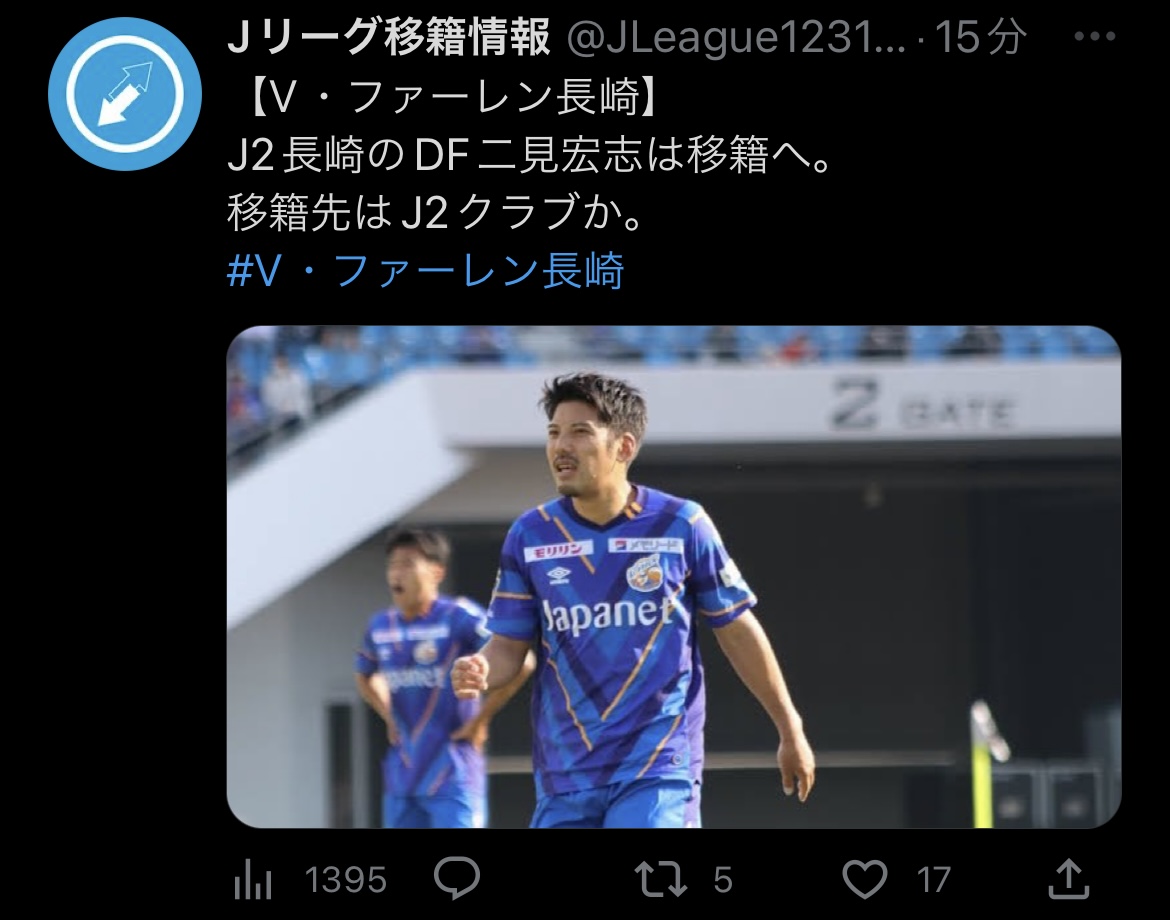
Task: Retweet the Jリーグ移籍情報 post
Action: pyautogui.click(x=661, y=879)
